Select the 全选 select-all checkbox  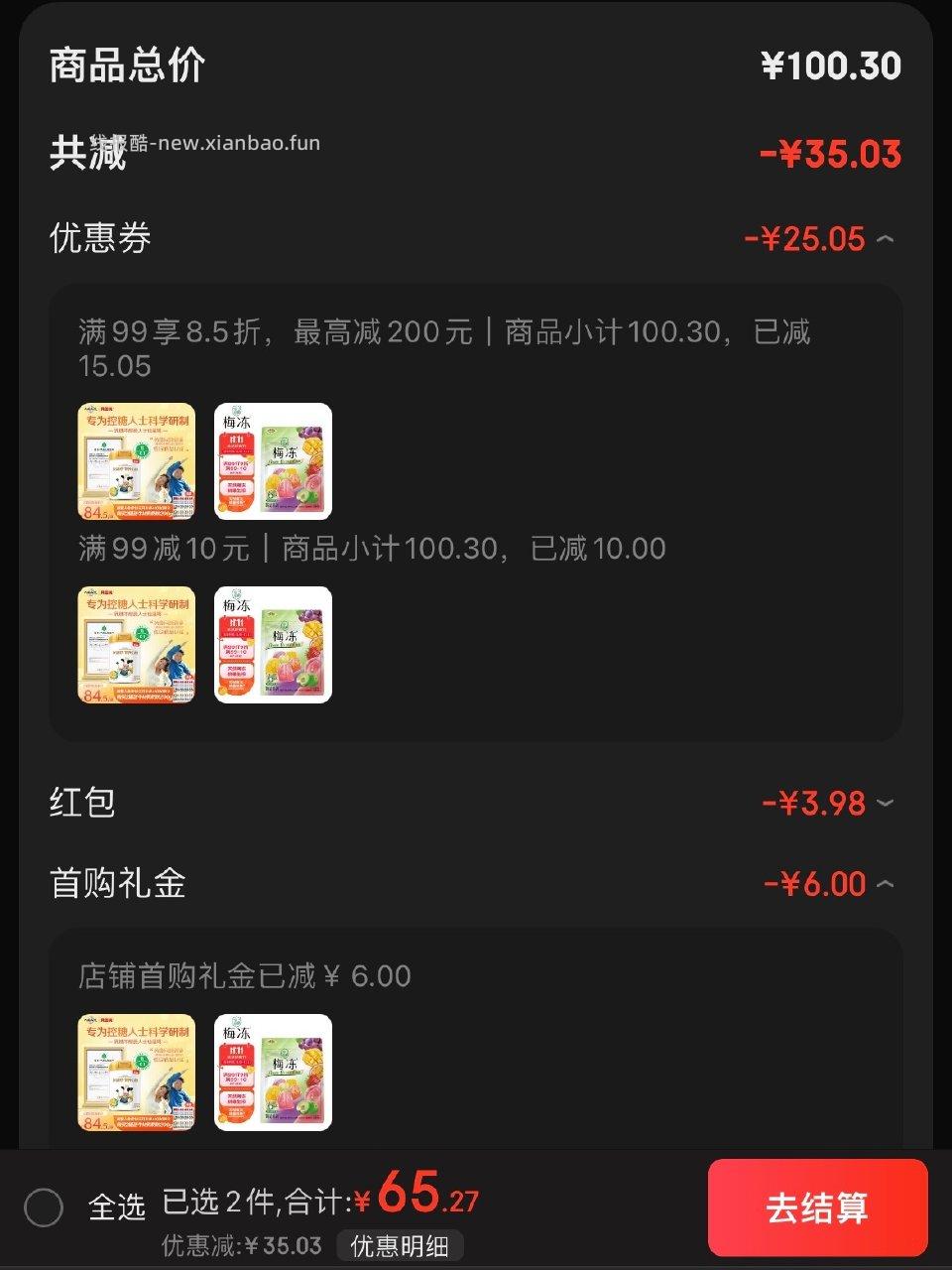pyautogui.click(x=42, y=1208)
